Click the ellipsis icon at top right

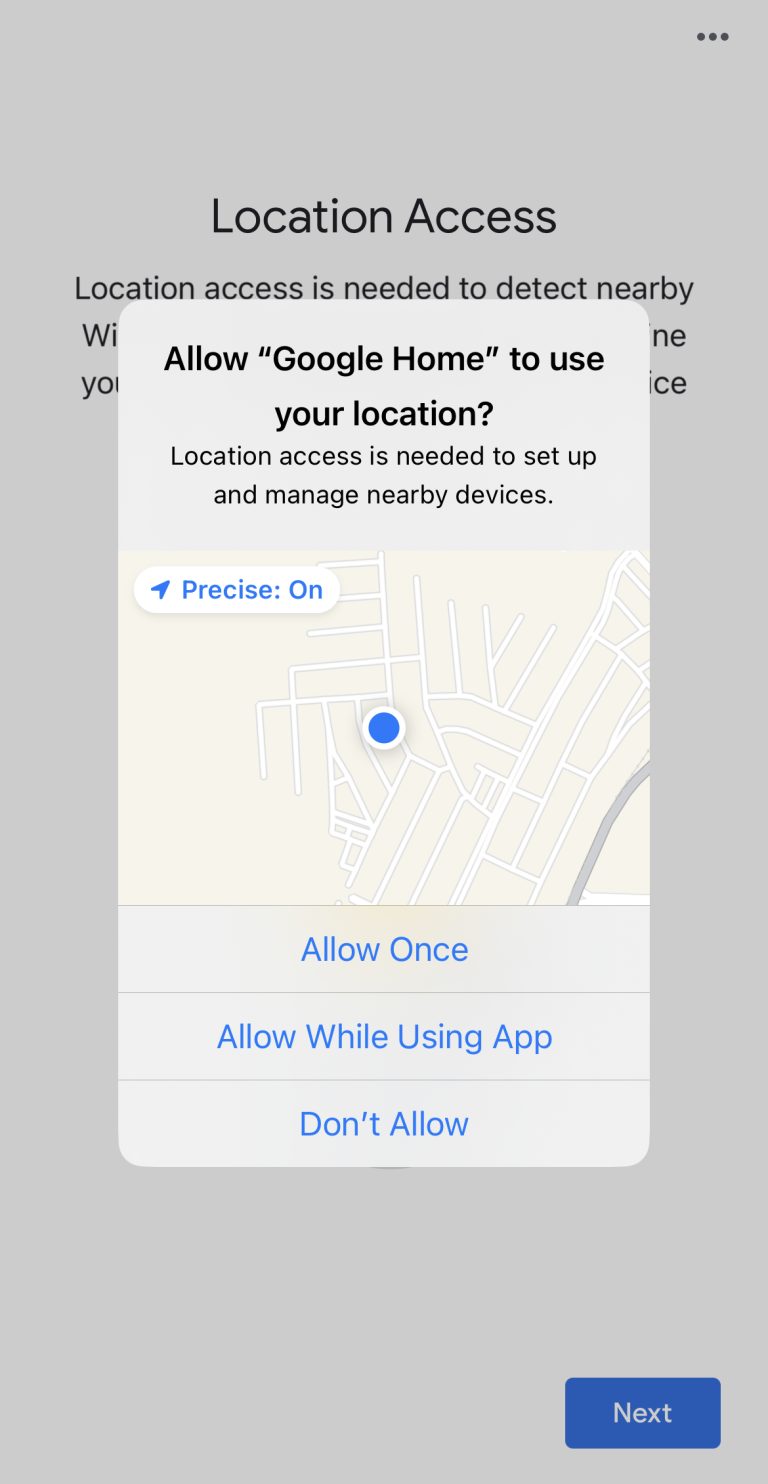tap(713, 37)
